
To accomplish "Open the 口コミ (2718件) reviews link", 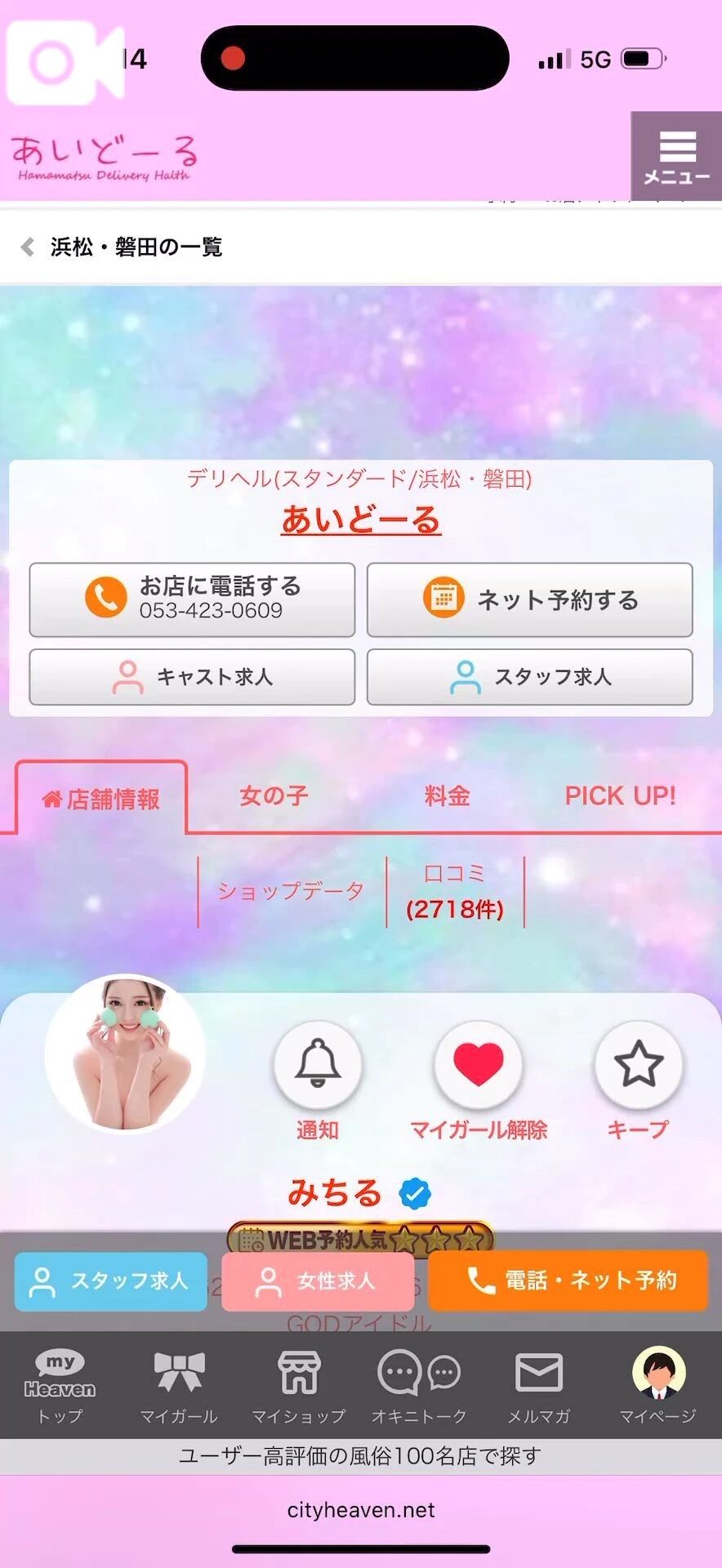I will pyautogui.click(x=454, y=890).
